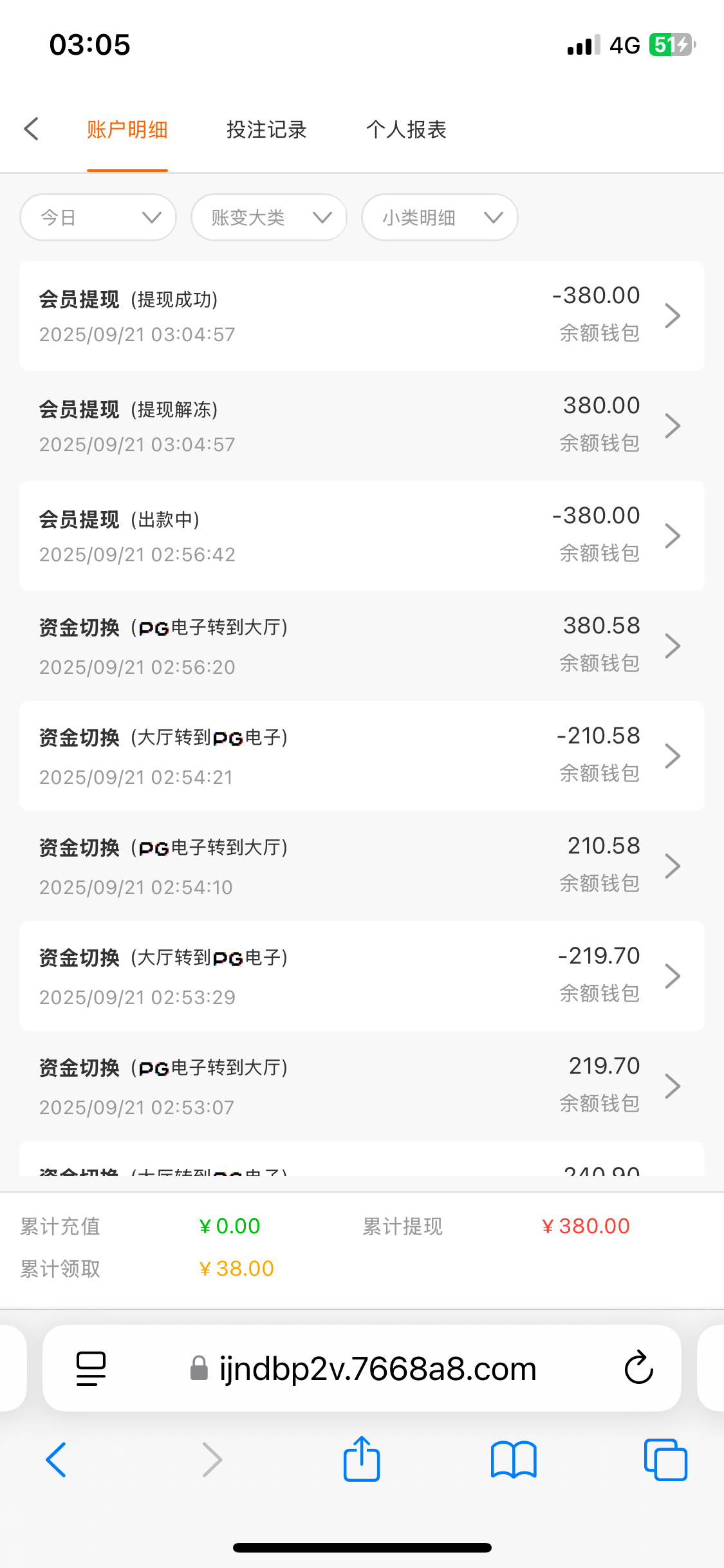Open the 账变大类 category dropdown
Viewport: 724px width, 1568px height.
[269, 218]
